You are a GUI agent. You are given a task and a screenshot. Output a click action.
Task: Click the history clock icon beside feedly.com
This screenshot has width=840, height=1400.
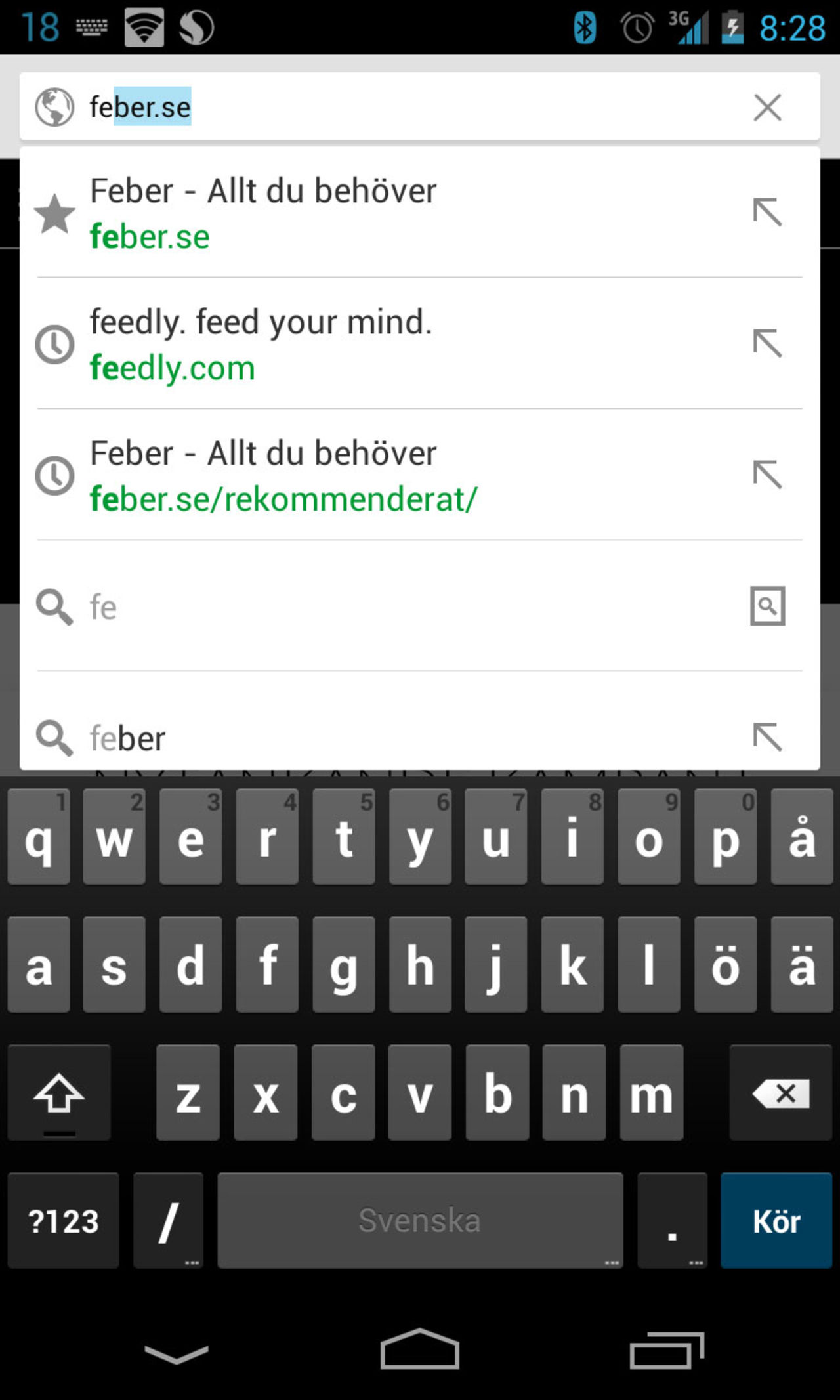pyautogui.click(x=55, y=344)
